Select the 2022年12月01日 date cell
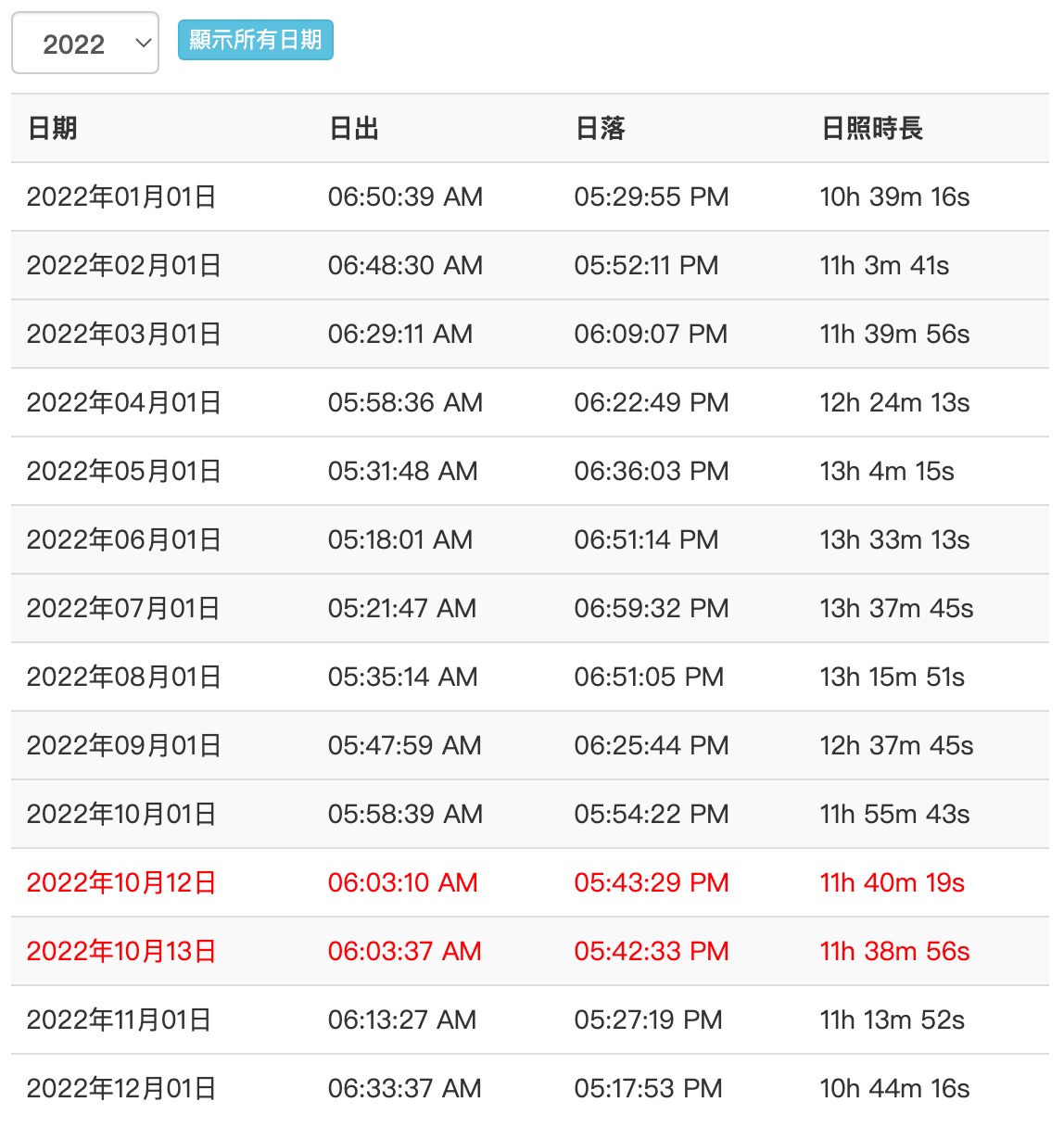This screenshot has height=1140, width=1064. coord(121,1088)
